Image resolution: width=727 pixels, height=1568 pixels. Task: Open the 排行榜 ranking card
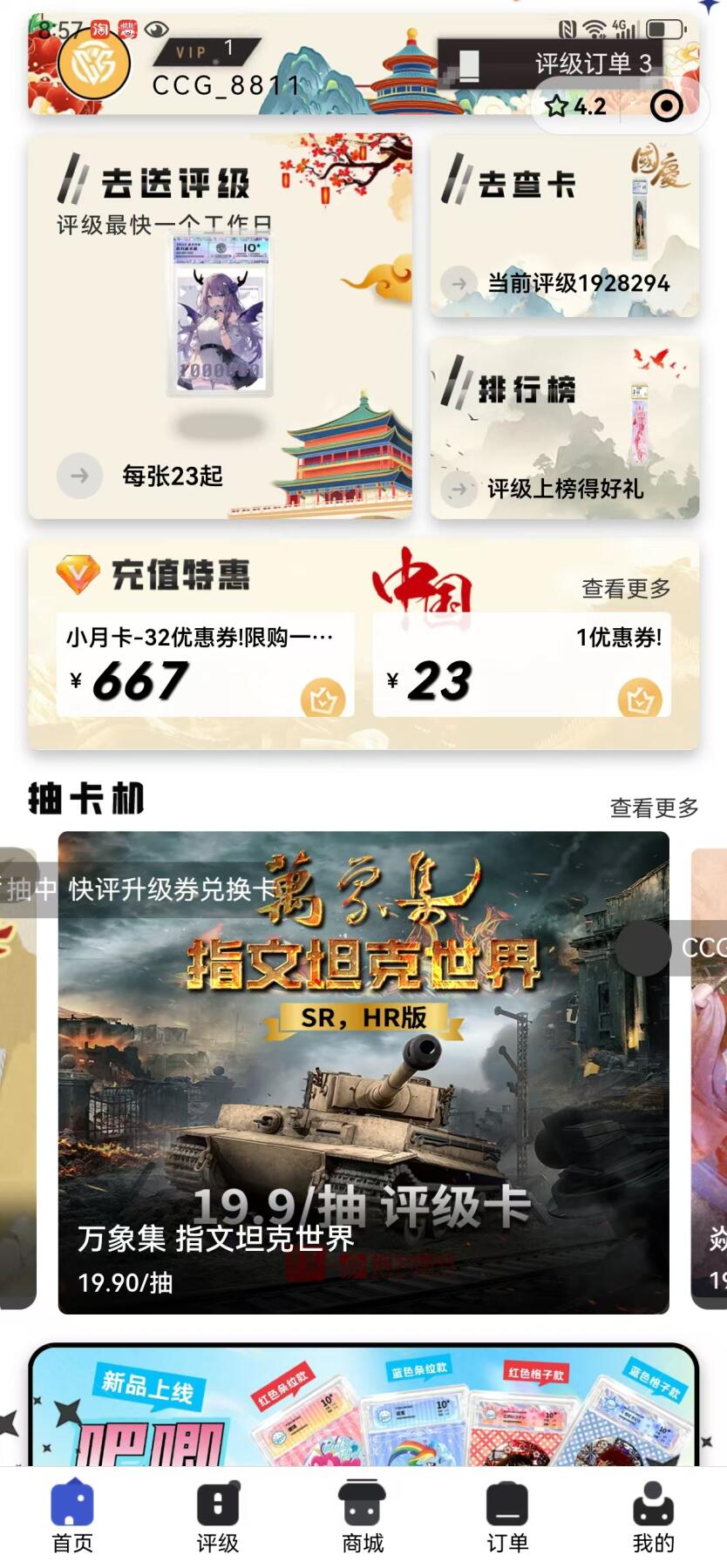coord(564,429)
